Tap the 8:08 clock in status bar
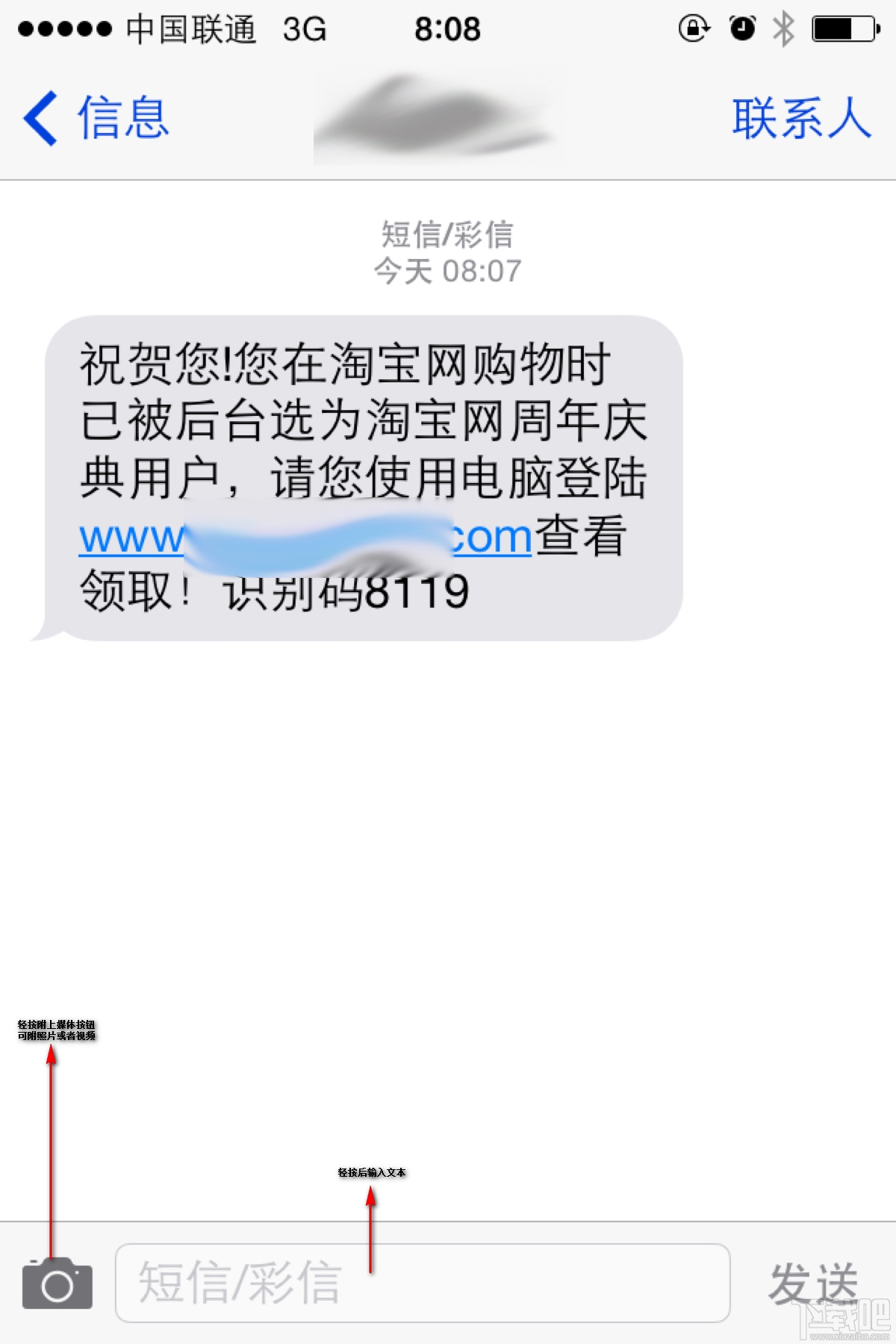This screenshot has height=1344, width=896. pos(446,28)
